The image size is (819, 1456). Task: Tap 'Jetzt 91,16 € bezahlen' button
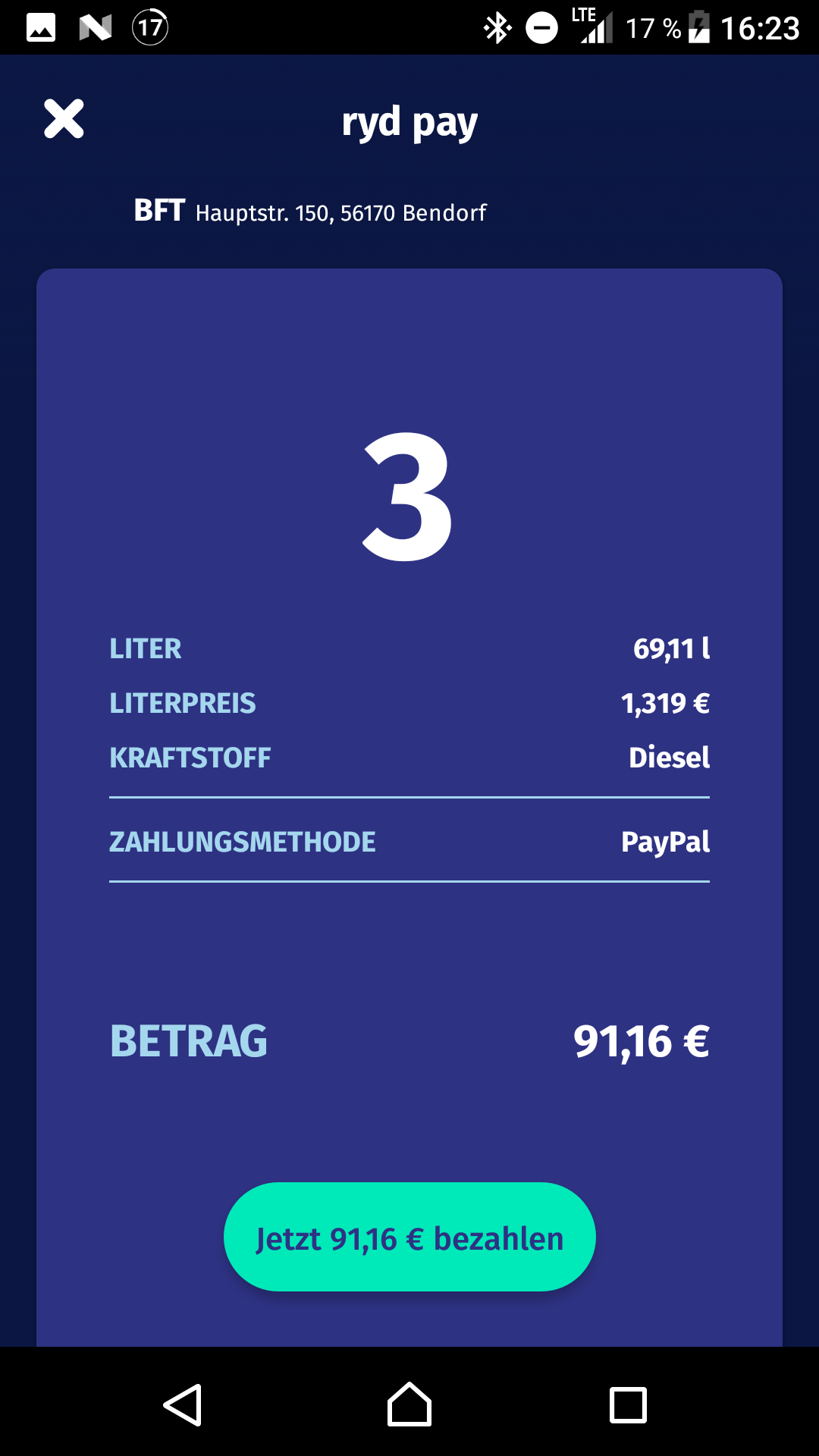coord(409,1238)
